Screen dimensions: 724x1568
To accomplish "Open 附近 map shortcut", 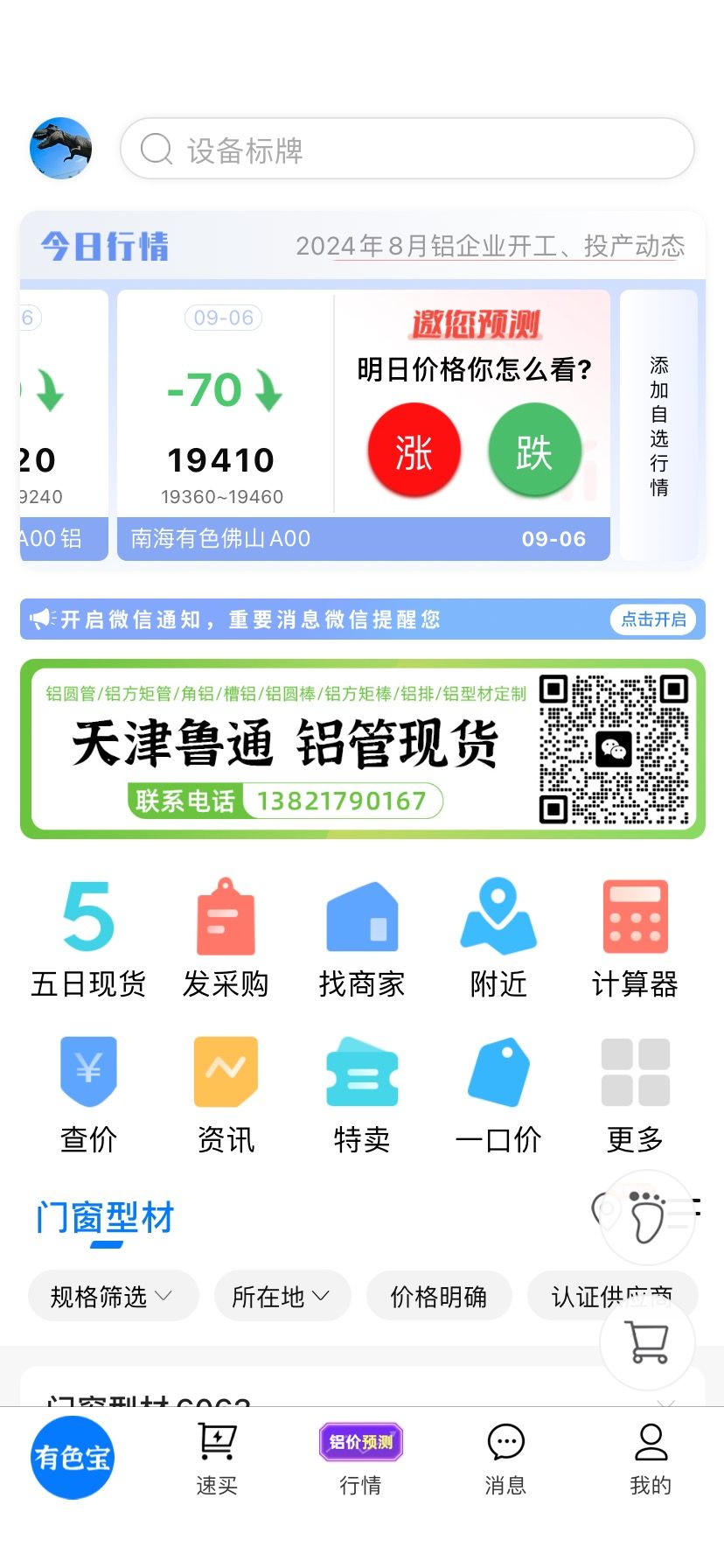I will click(498, 940).
